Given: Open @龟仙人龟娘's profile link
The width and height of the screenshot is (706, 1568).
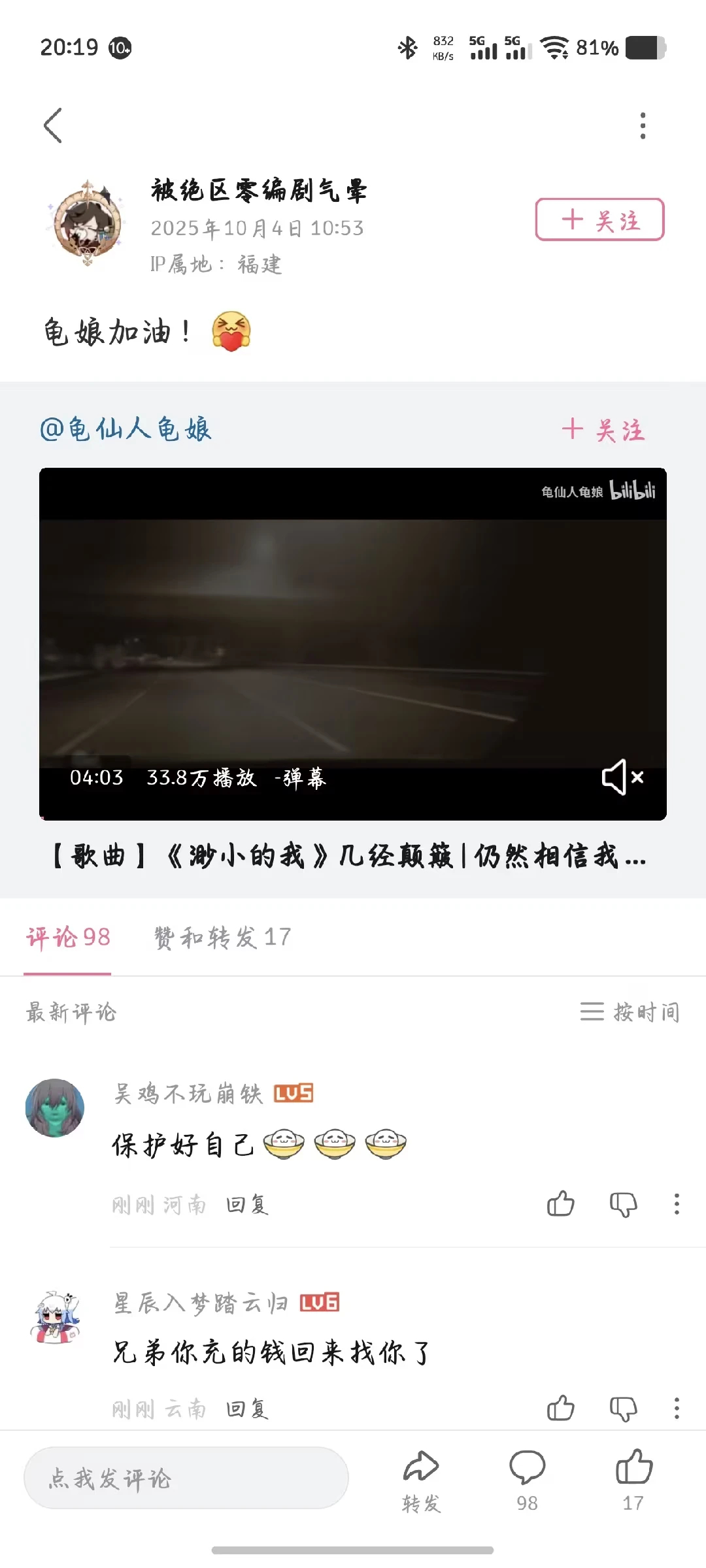Looking at the screenshot, I should pyautogui.click(x=126, y=430).
